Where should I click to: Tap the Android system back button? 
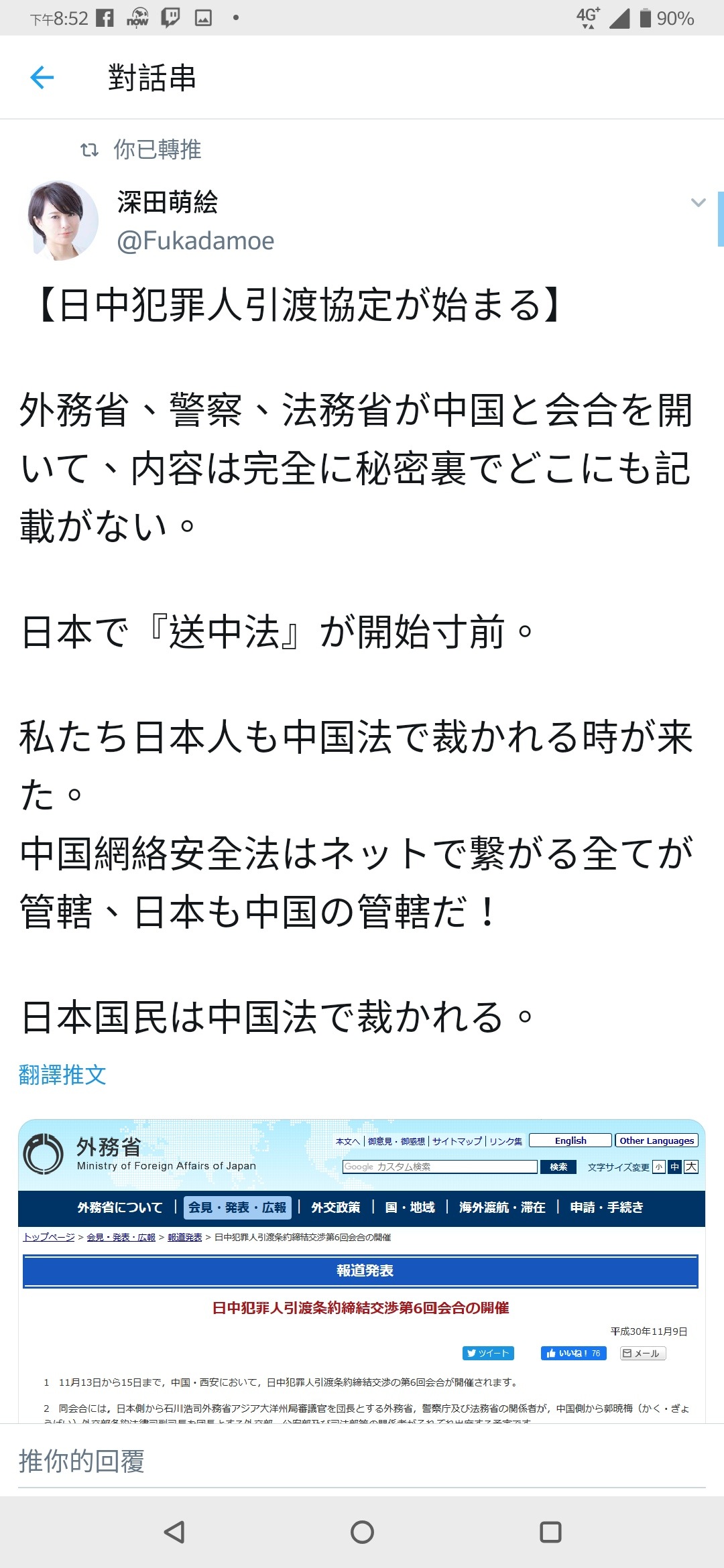(174, 1532)
